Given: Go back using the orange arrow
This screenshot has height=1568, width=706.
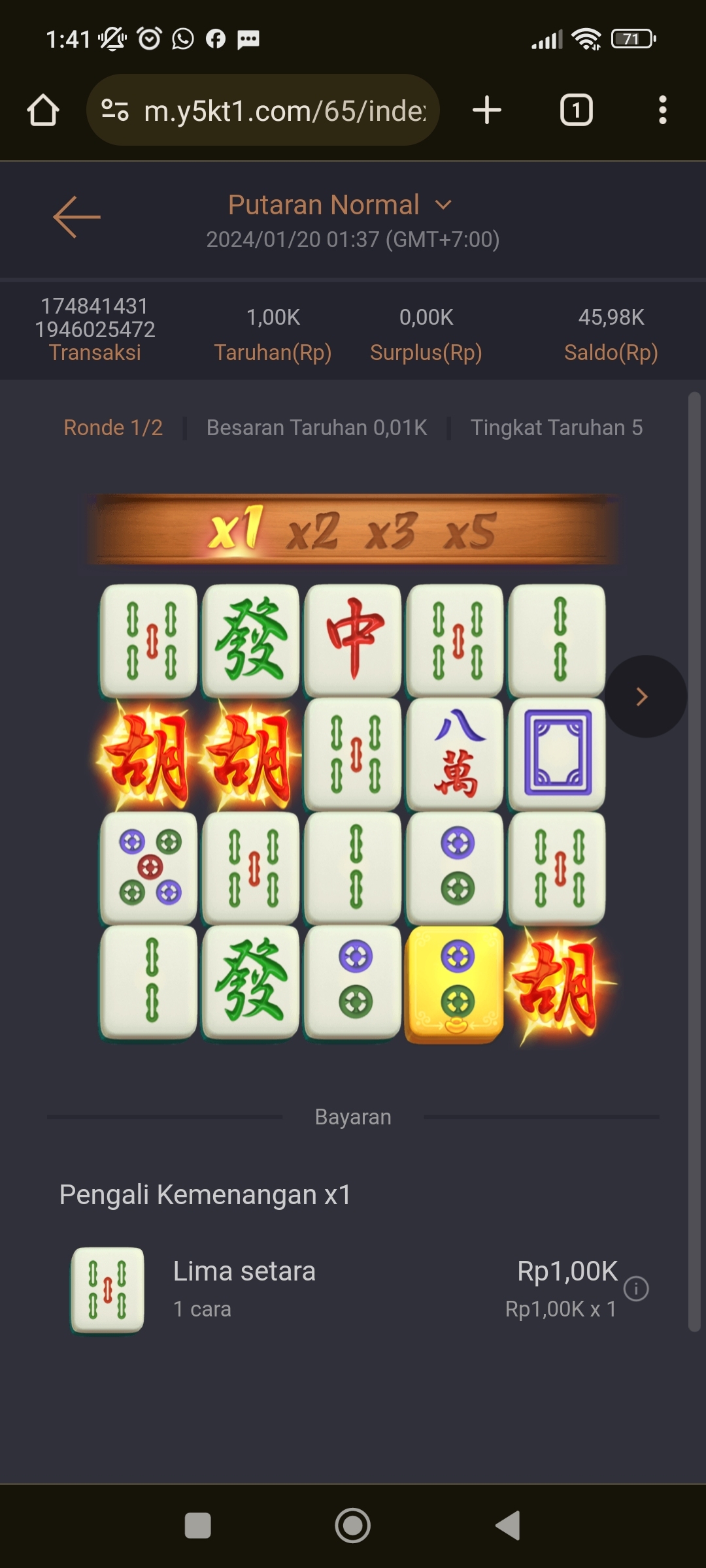Looking at the screenshot, I should (x=76, y=217).
